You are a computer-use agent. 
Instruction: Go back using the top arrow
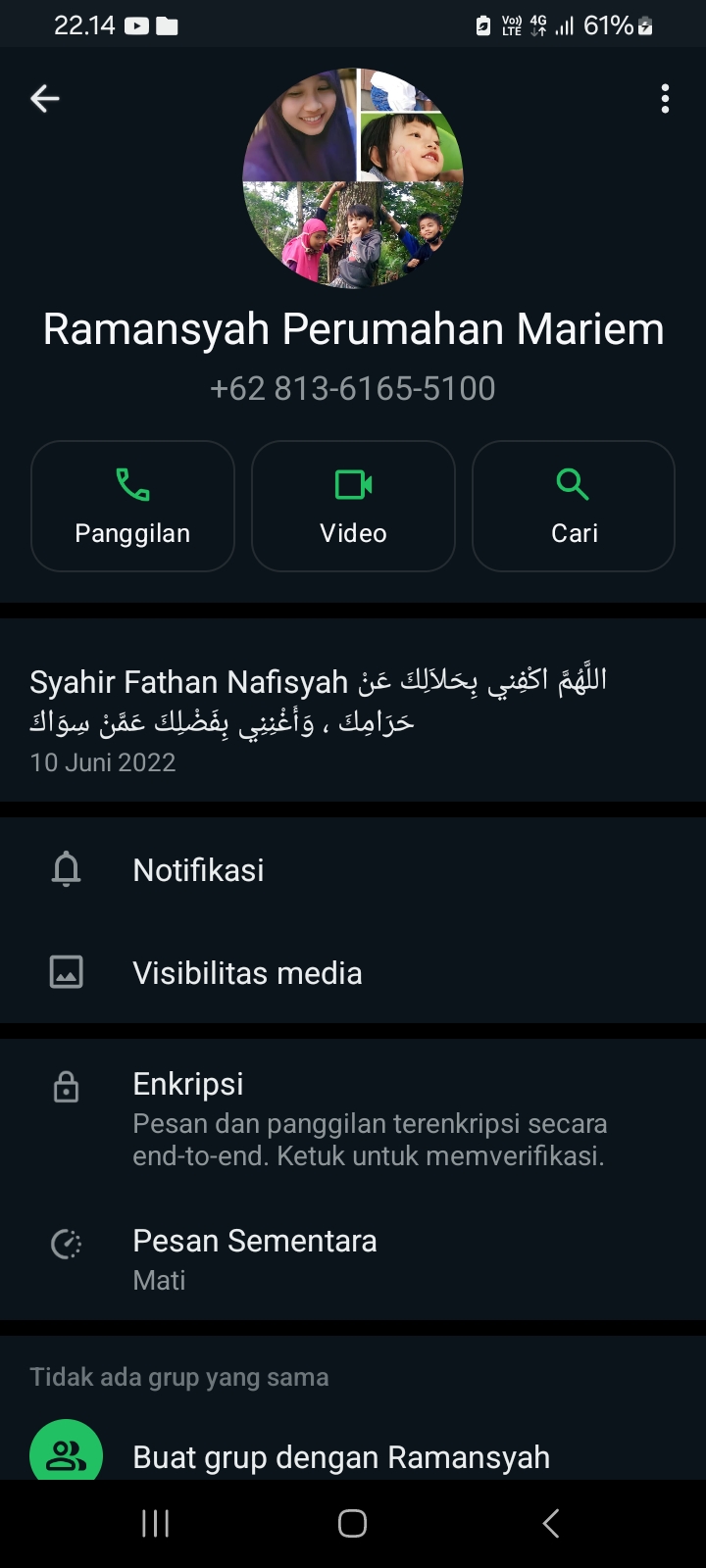(45, 98)
